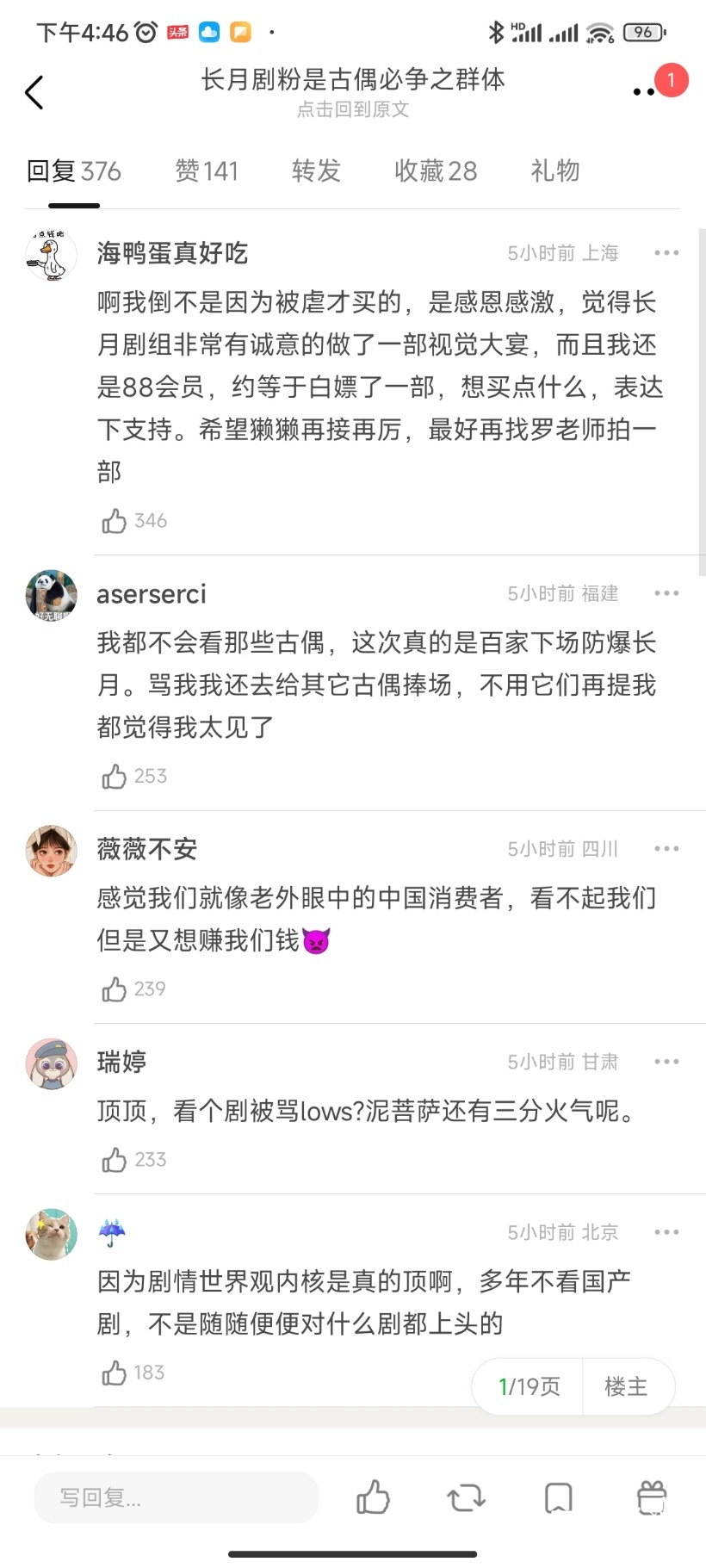Open the alarm clock icon in the status bar
This screenshot has width=706, height=1568.
pyautogui.click(x=144, y=31)
